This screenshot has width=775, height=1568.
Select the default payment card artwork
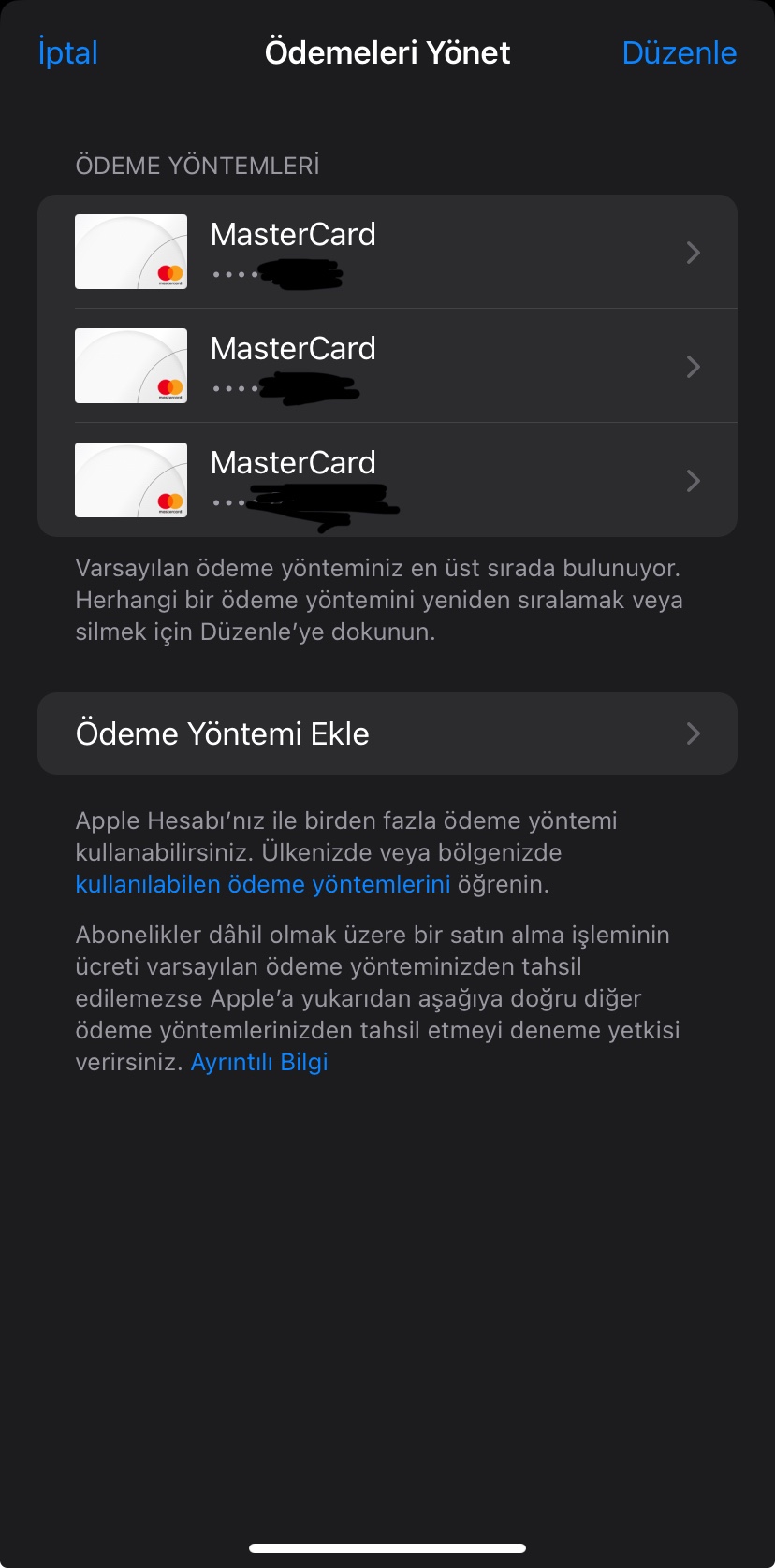tap(130, 252)
